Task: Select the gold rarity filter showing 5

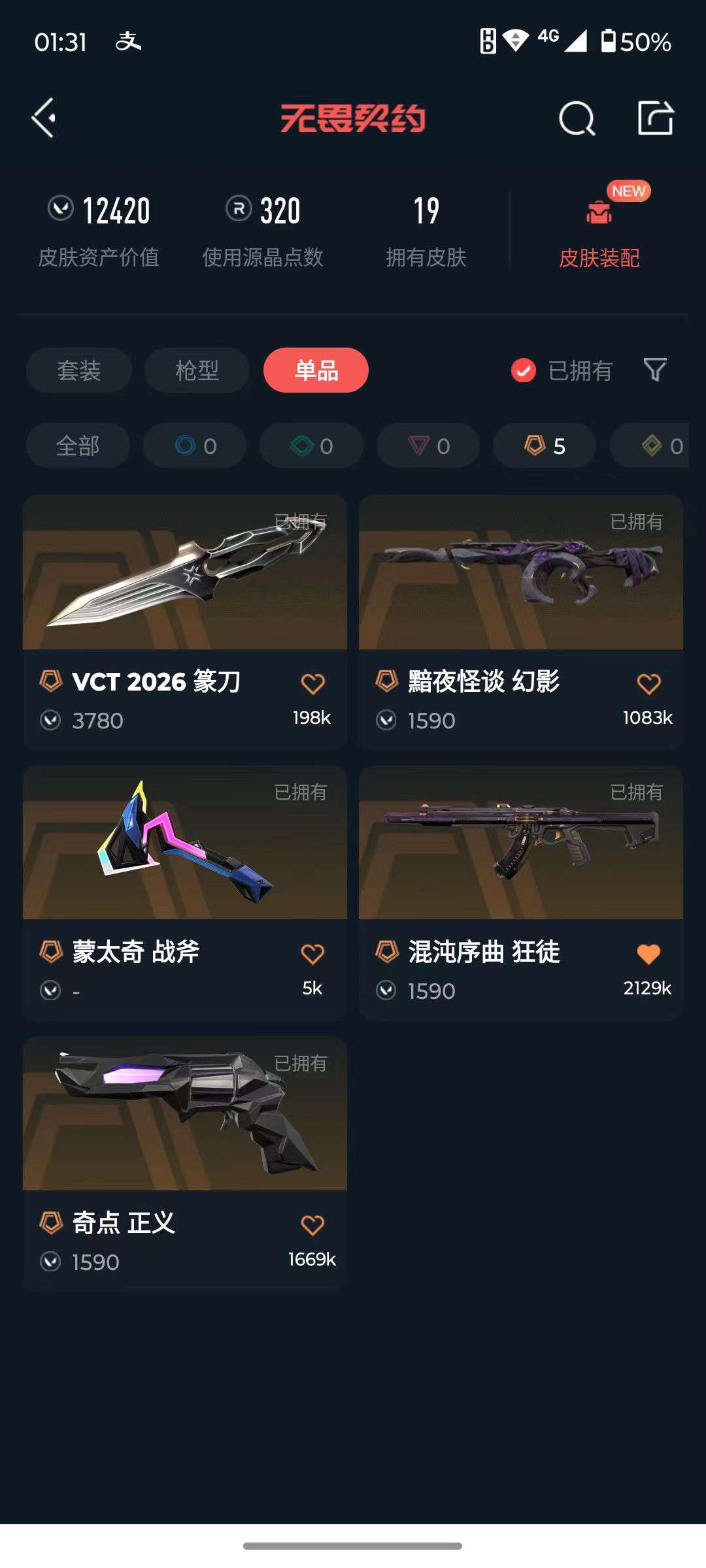Action: 543,446
